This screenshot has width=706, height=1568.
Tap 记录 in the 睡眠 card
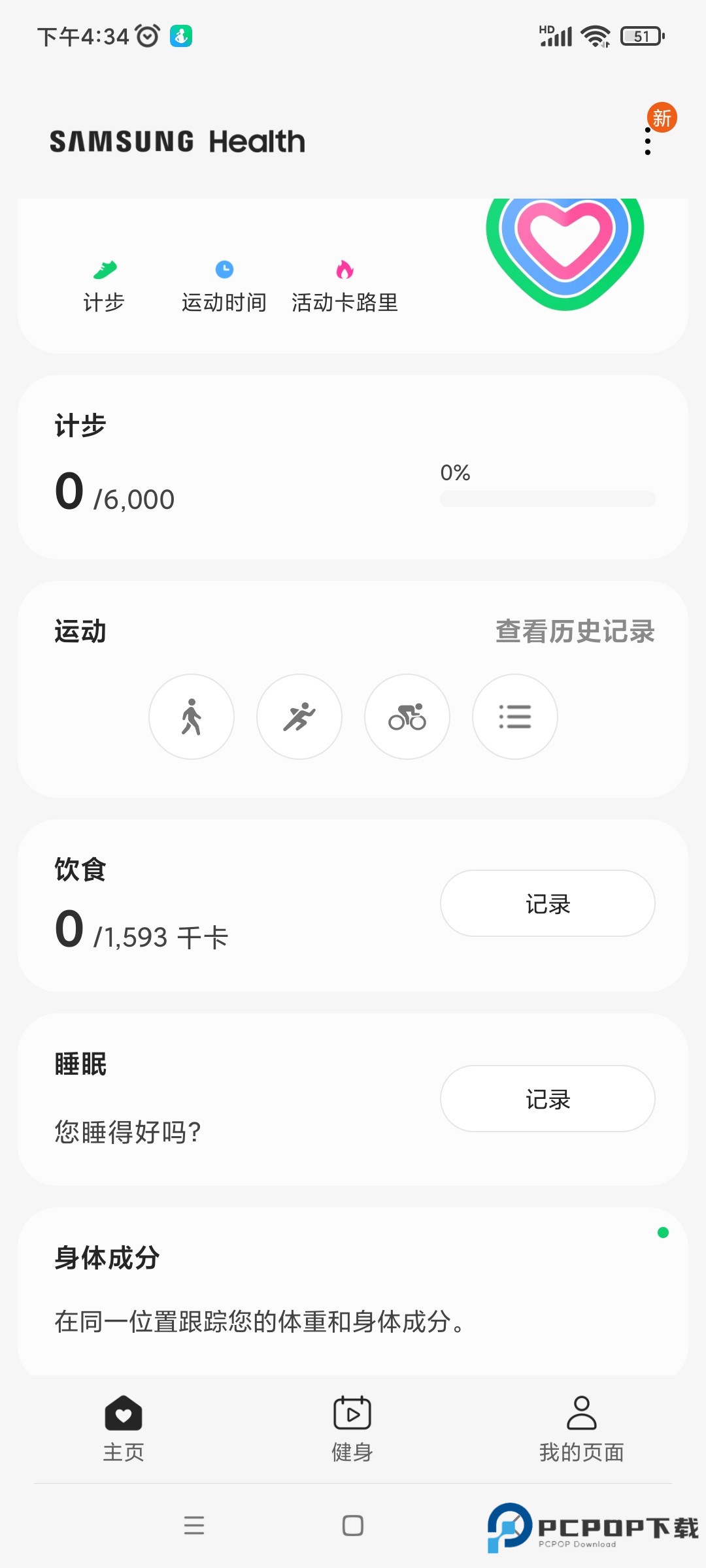click(x=548, y=1099)
